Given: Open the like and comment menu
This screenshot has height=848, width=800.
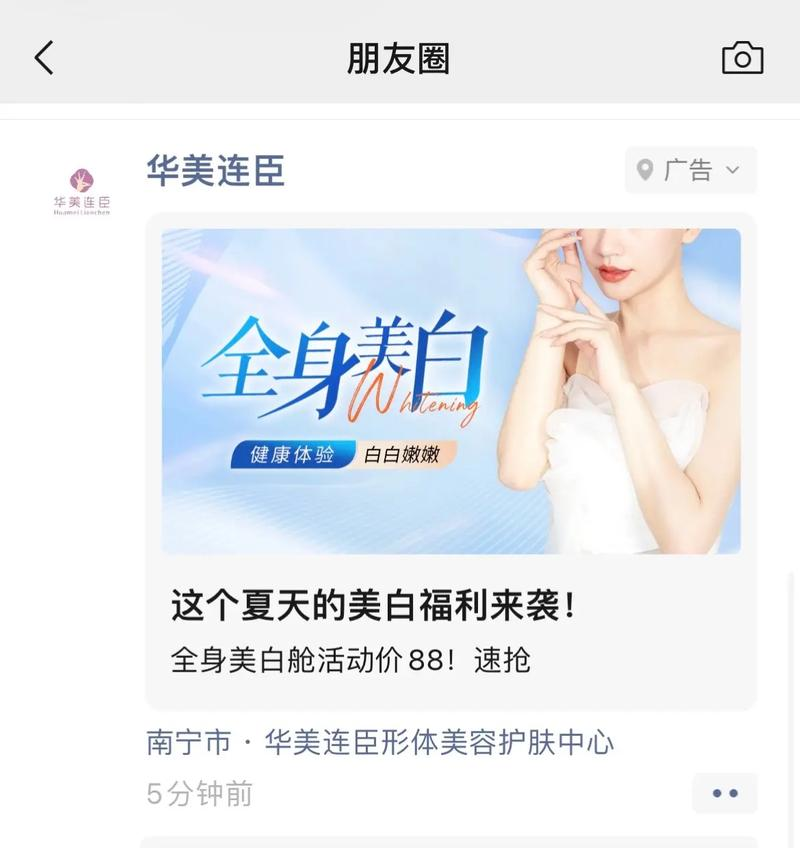Looking at the screenshot, I should pos(724,793).
